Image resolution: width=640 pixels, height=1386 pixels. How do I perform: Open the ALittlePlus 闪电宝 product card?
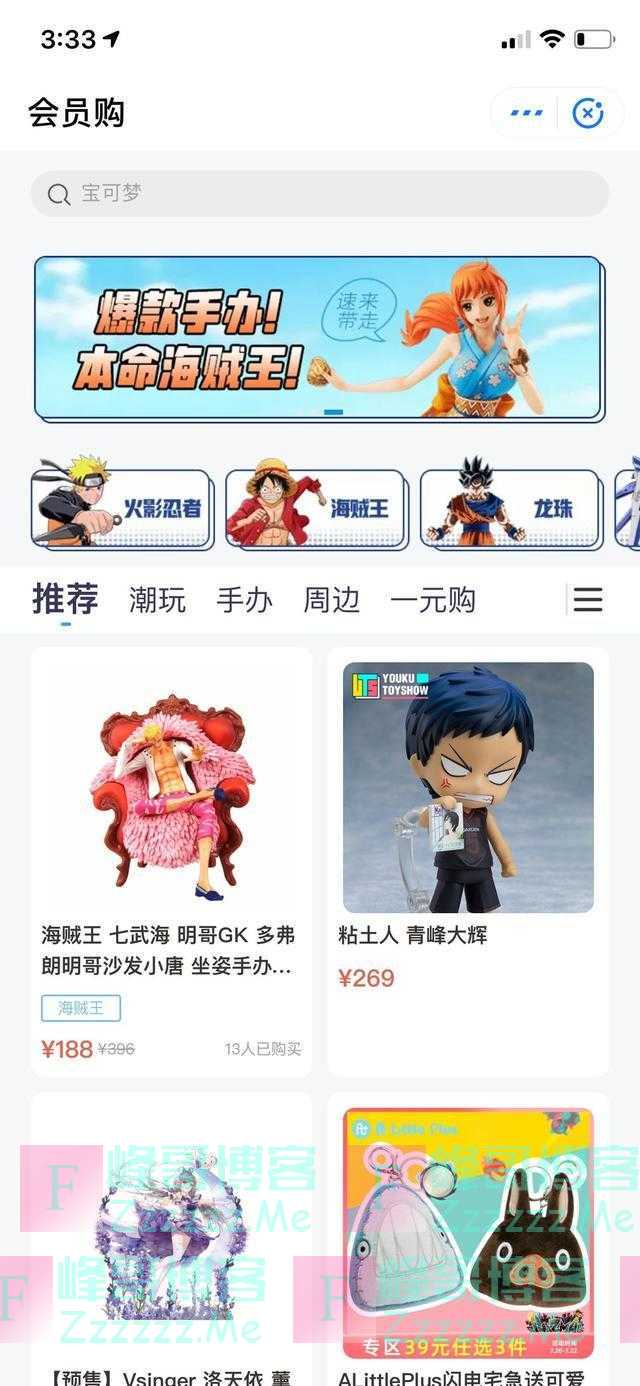468,1240
